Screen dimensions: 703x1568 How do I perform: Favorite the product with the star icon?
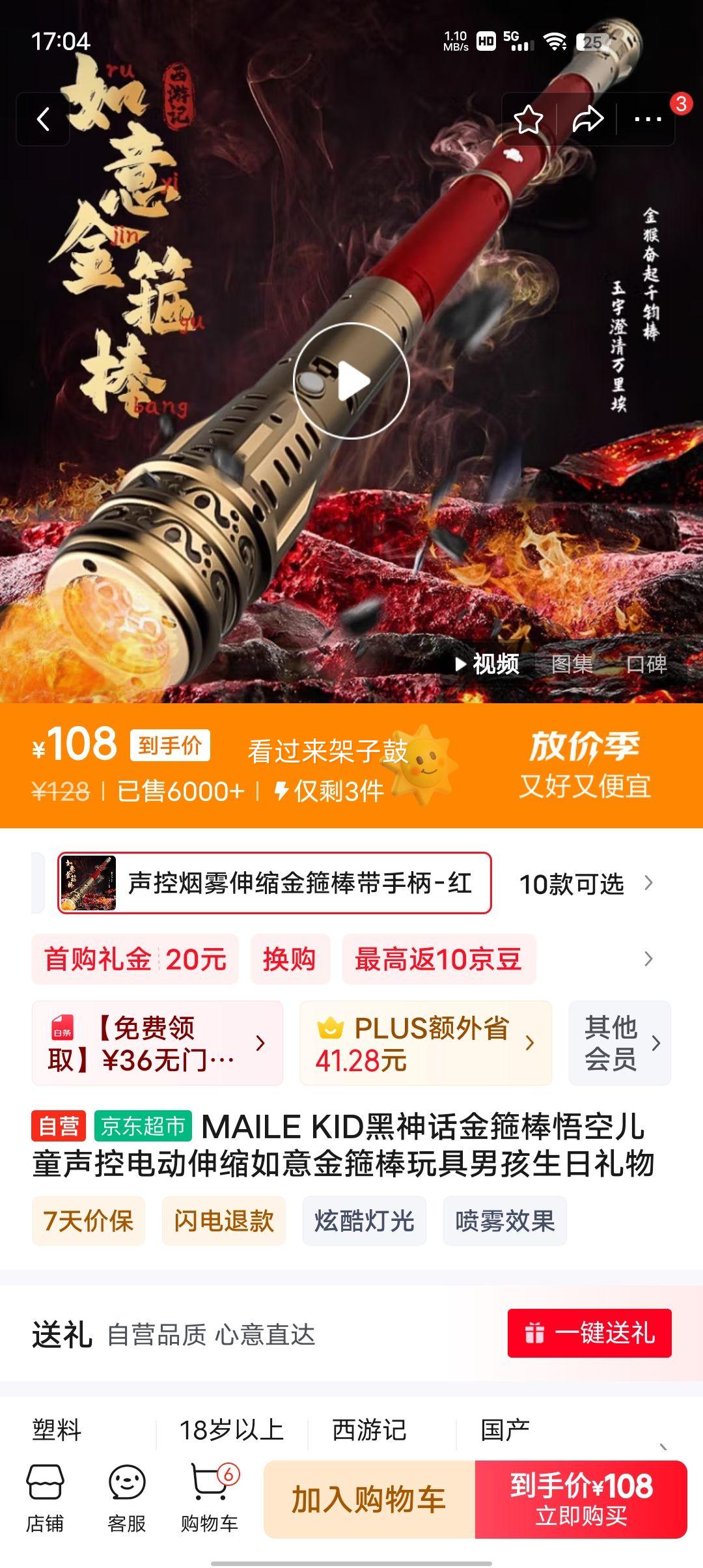529,120
